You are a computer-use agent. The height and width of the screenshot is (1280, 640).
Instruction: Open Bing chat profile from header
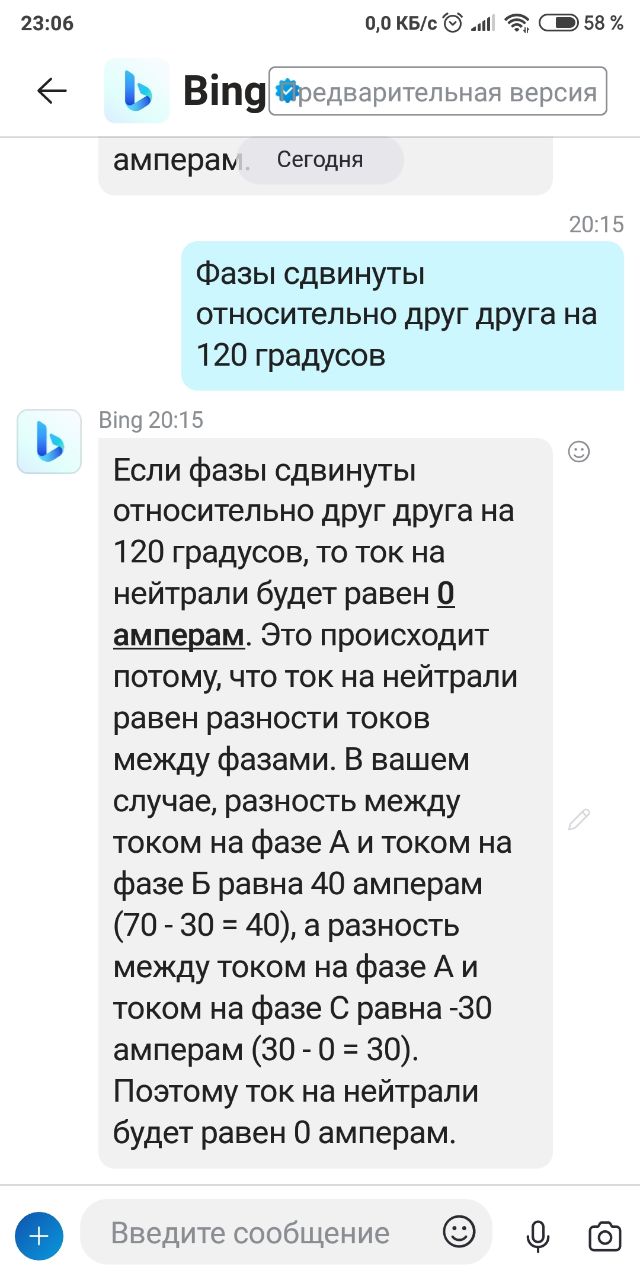click(185, 92)
